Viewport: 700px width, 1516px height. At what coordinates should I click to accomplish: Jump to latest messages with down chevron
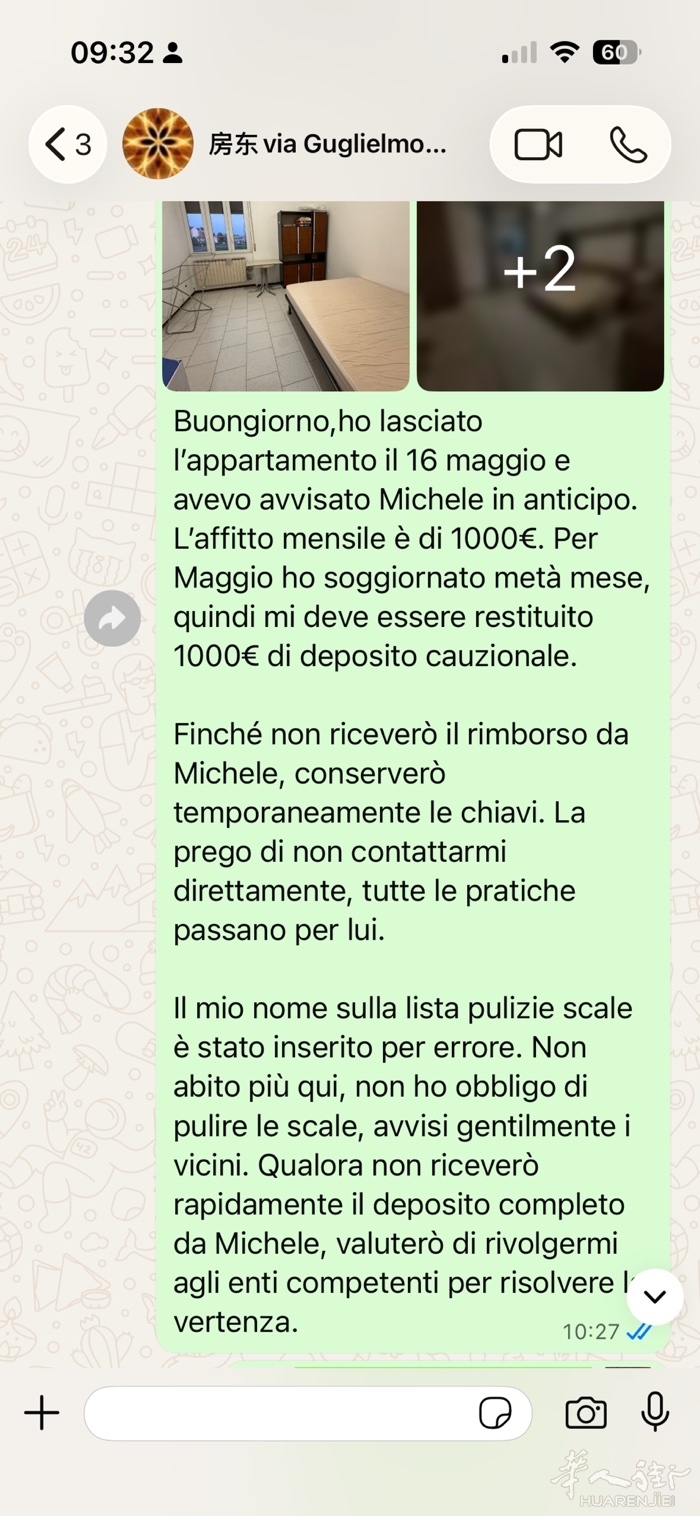pos(655,1297)
